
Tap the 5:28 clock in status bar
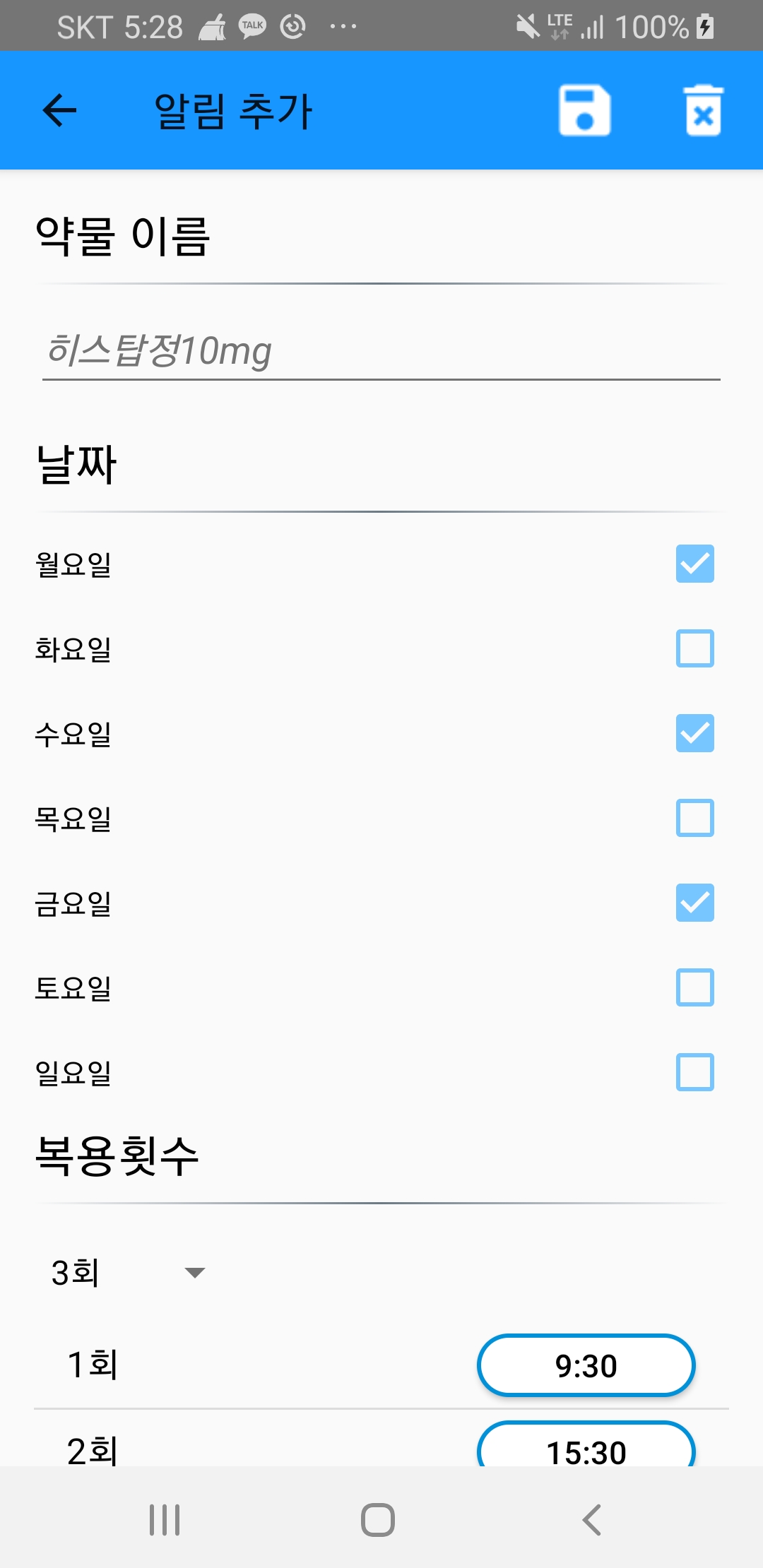click(x=153, y=26)
